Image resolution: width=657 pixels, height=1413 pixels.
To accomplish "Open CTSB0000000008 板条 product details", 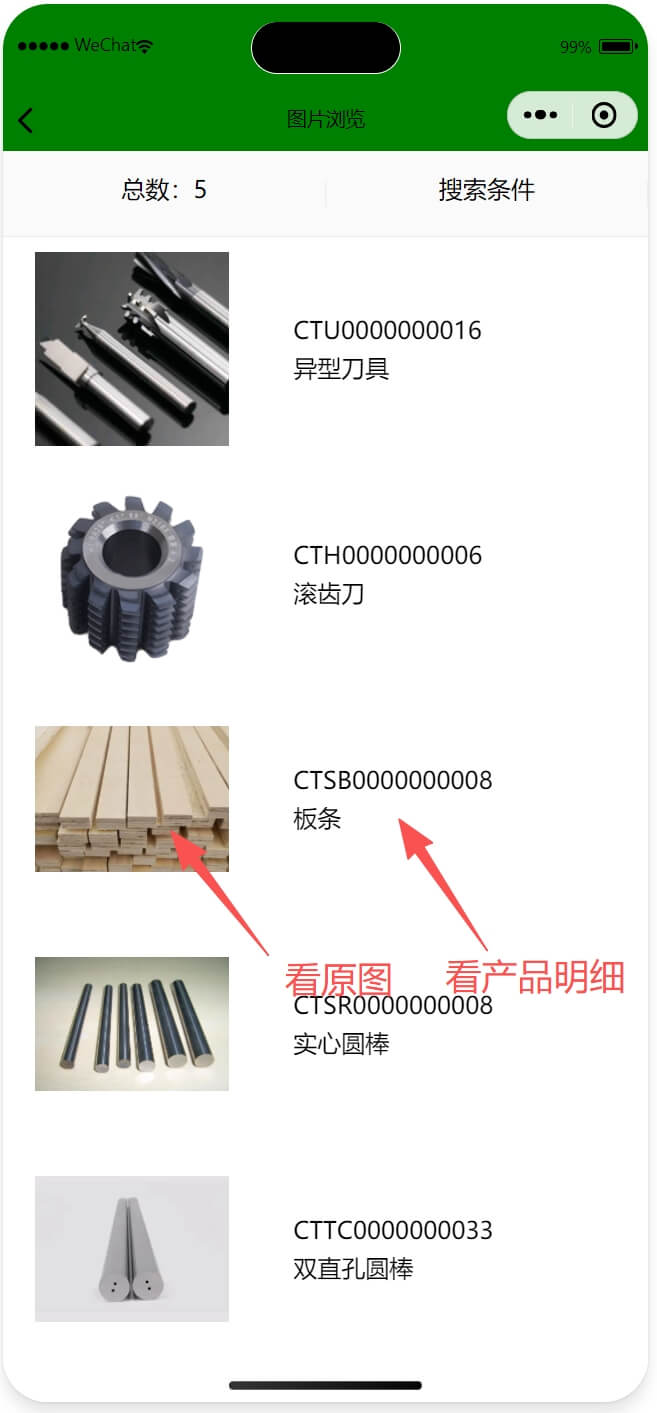I will (392, 799).
